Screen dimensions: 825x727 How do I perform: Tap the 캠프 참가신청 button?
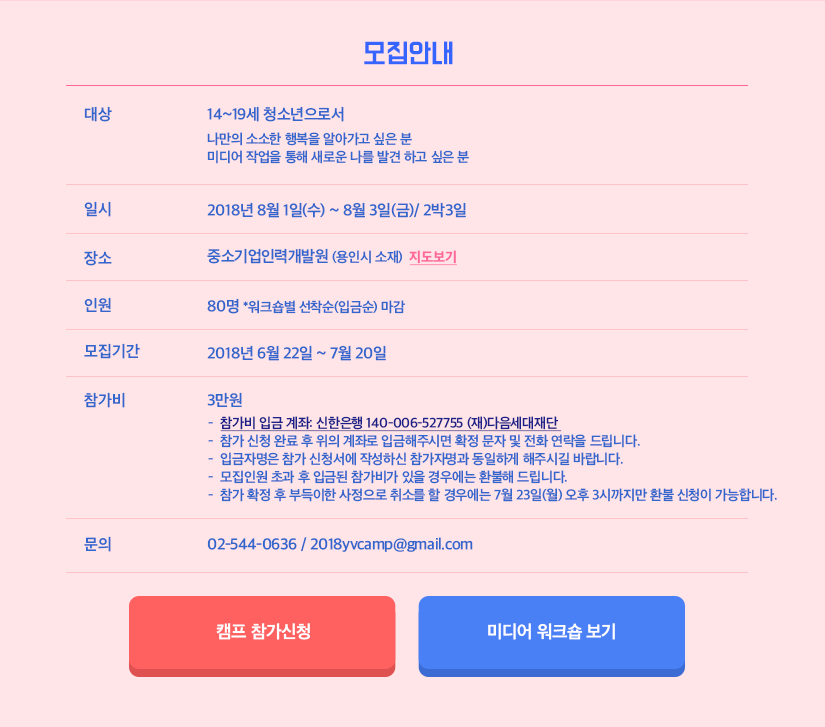(262, 632)
